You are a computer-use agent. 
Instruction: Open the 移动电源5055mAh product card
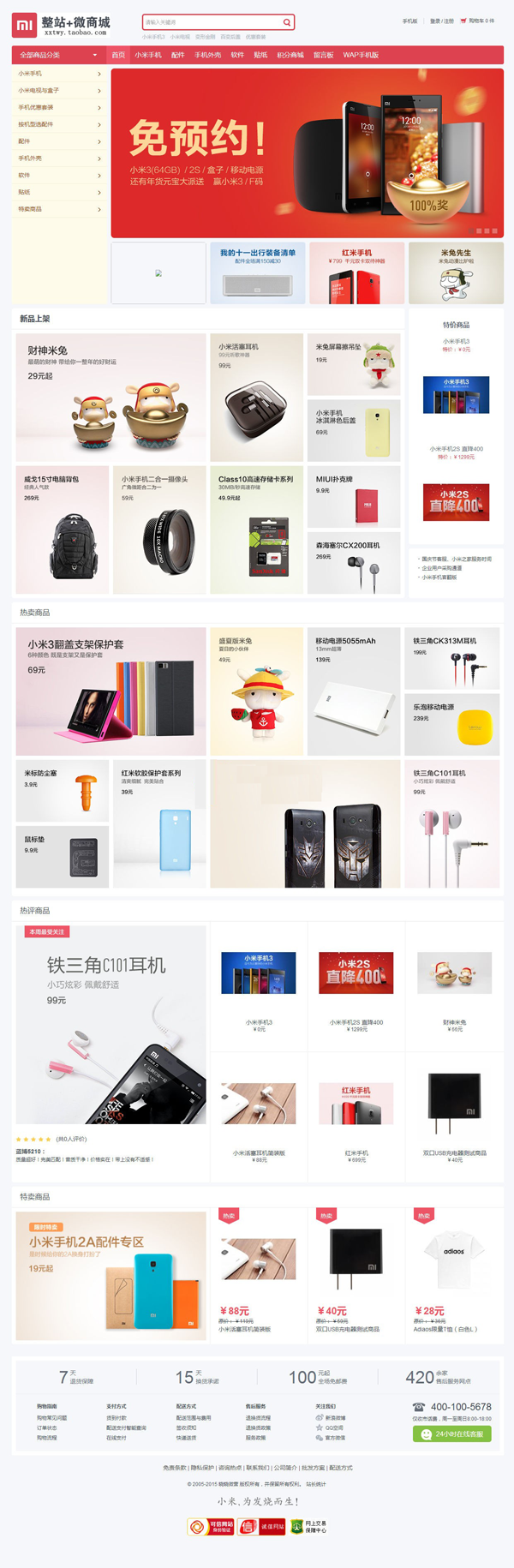click(x=353, y=691)
